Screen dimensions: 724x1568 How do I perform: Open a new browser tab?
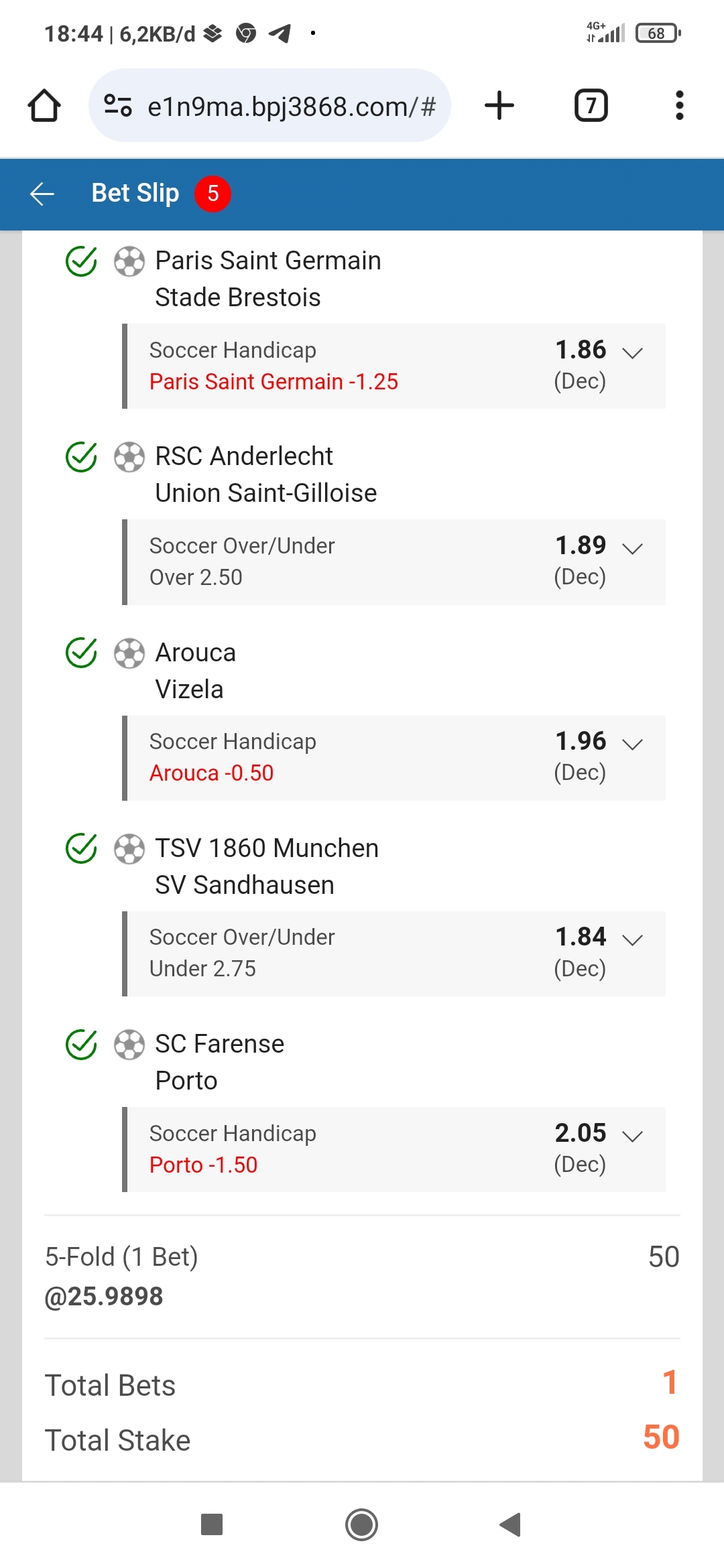(499, 106)
